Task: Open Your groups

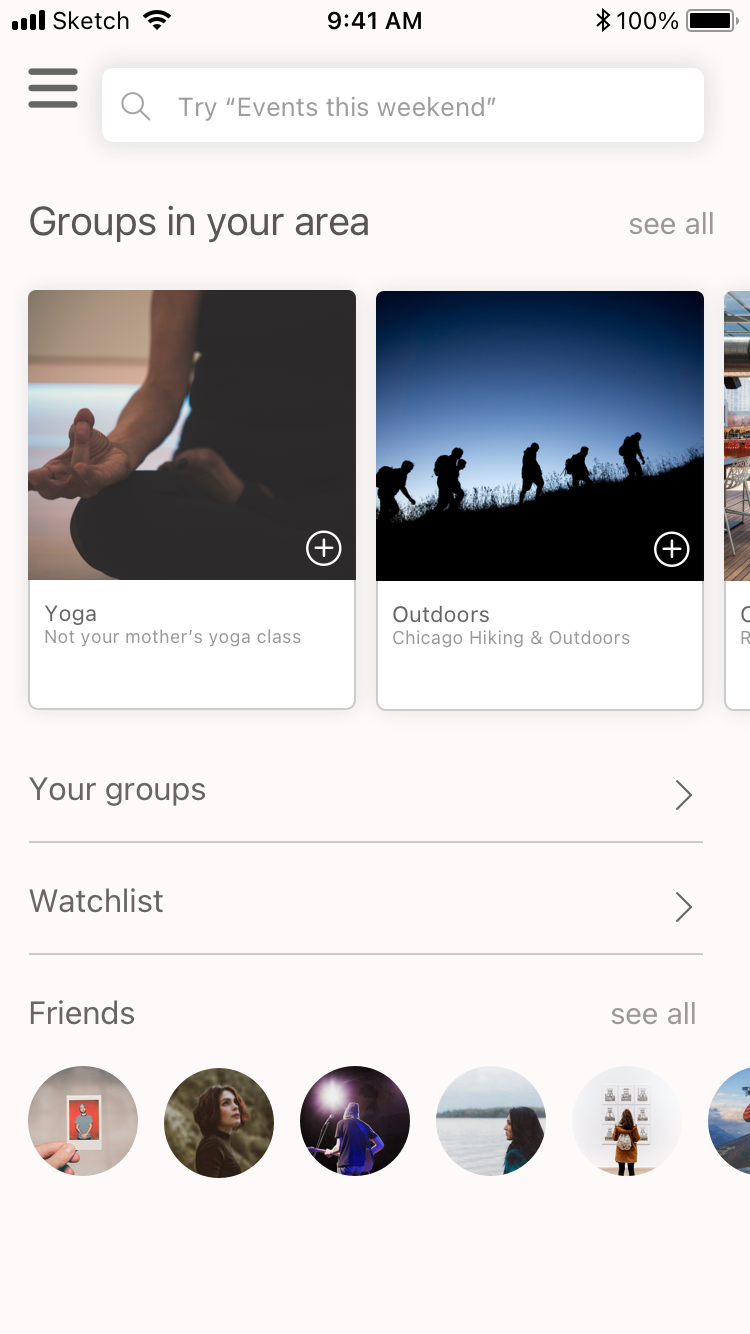Action: pyautogui.click(x=365, y=791)
